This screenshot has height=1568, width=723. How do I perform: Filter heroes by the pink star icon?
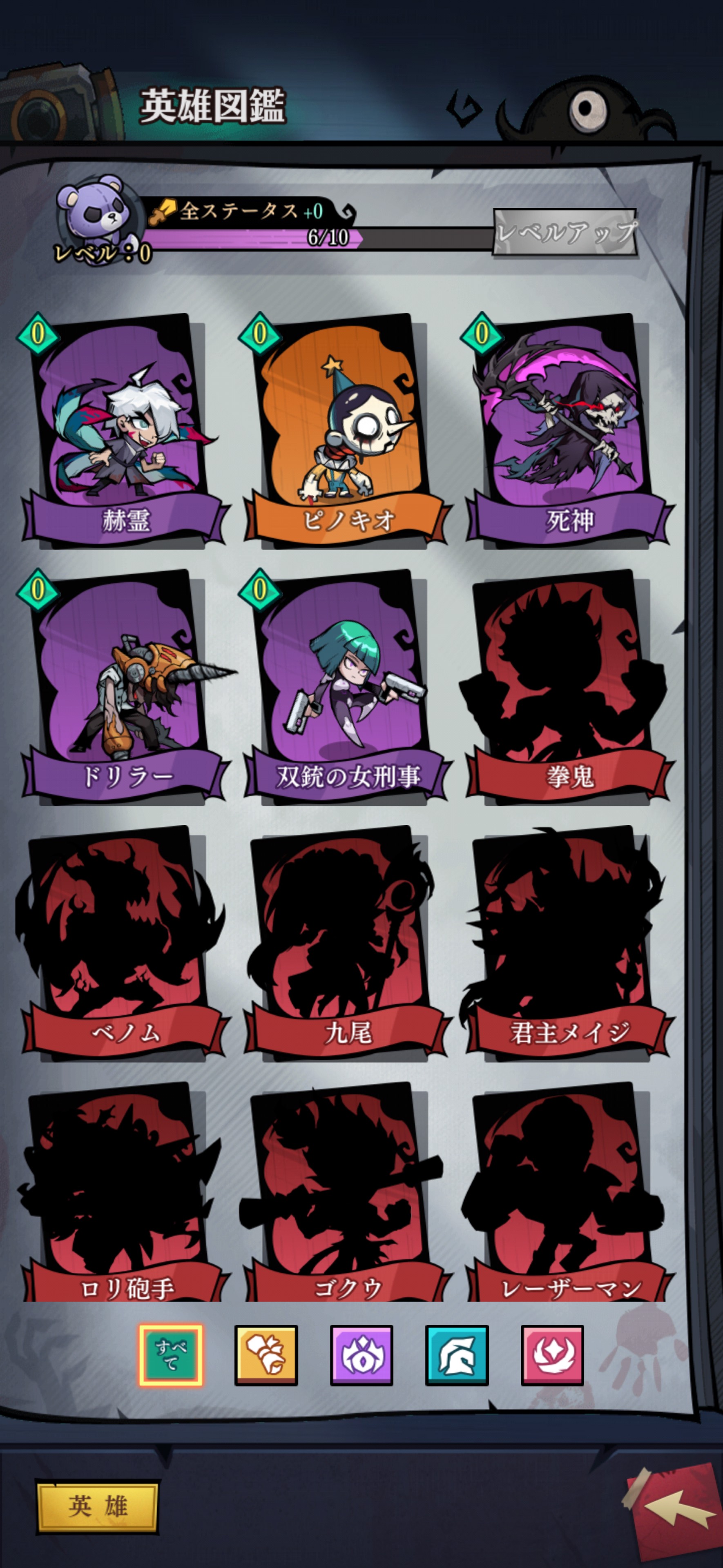coord(552,1355)
